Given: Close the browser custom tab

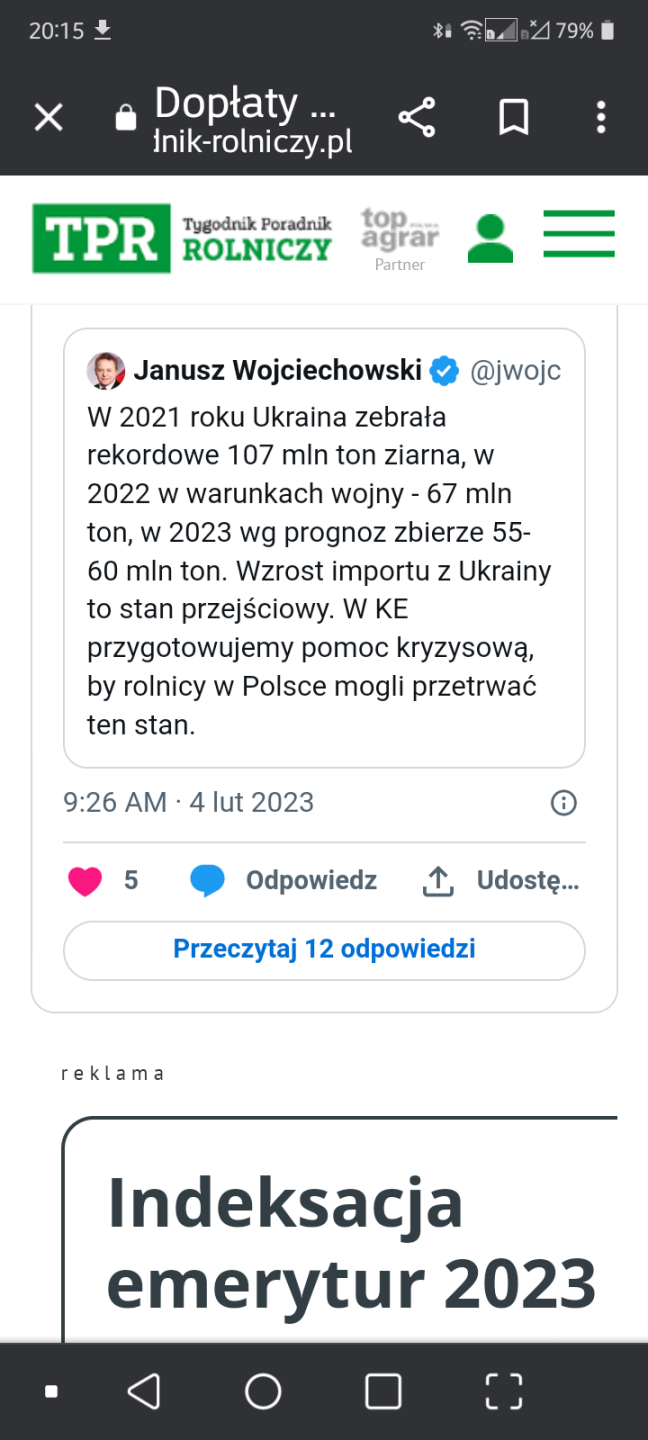Looking at the screenshot, I should 48,118.
